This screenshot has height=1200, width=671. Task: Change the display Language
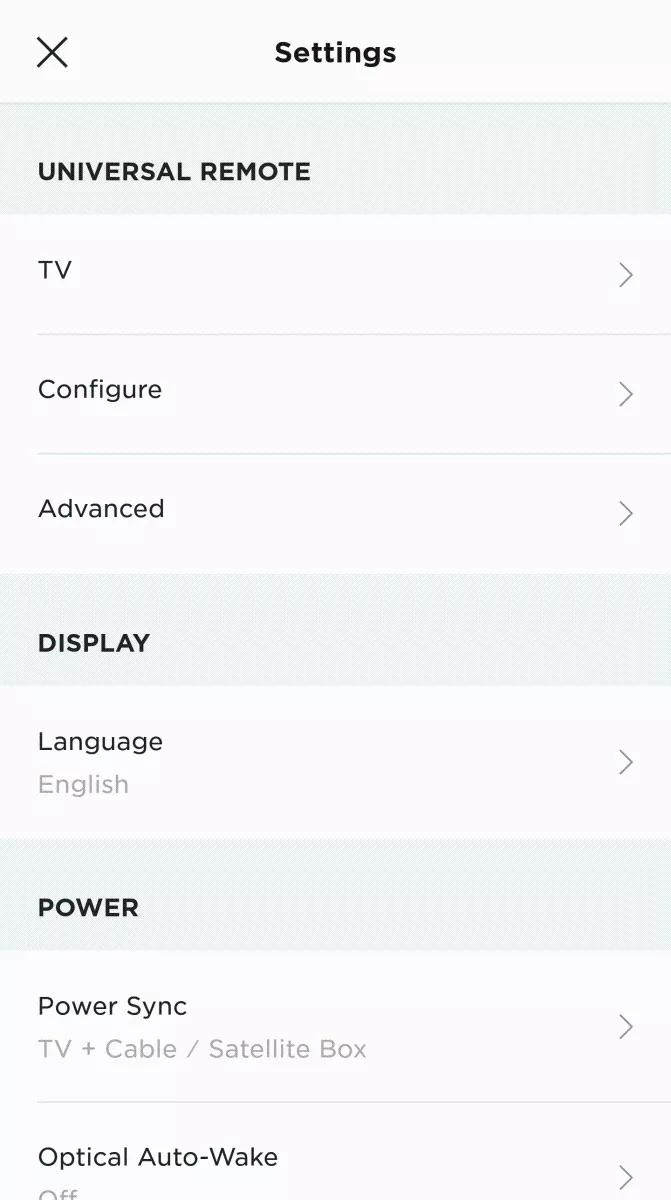[x=335, y=762]
